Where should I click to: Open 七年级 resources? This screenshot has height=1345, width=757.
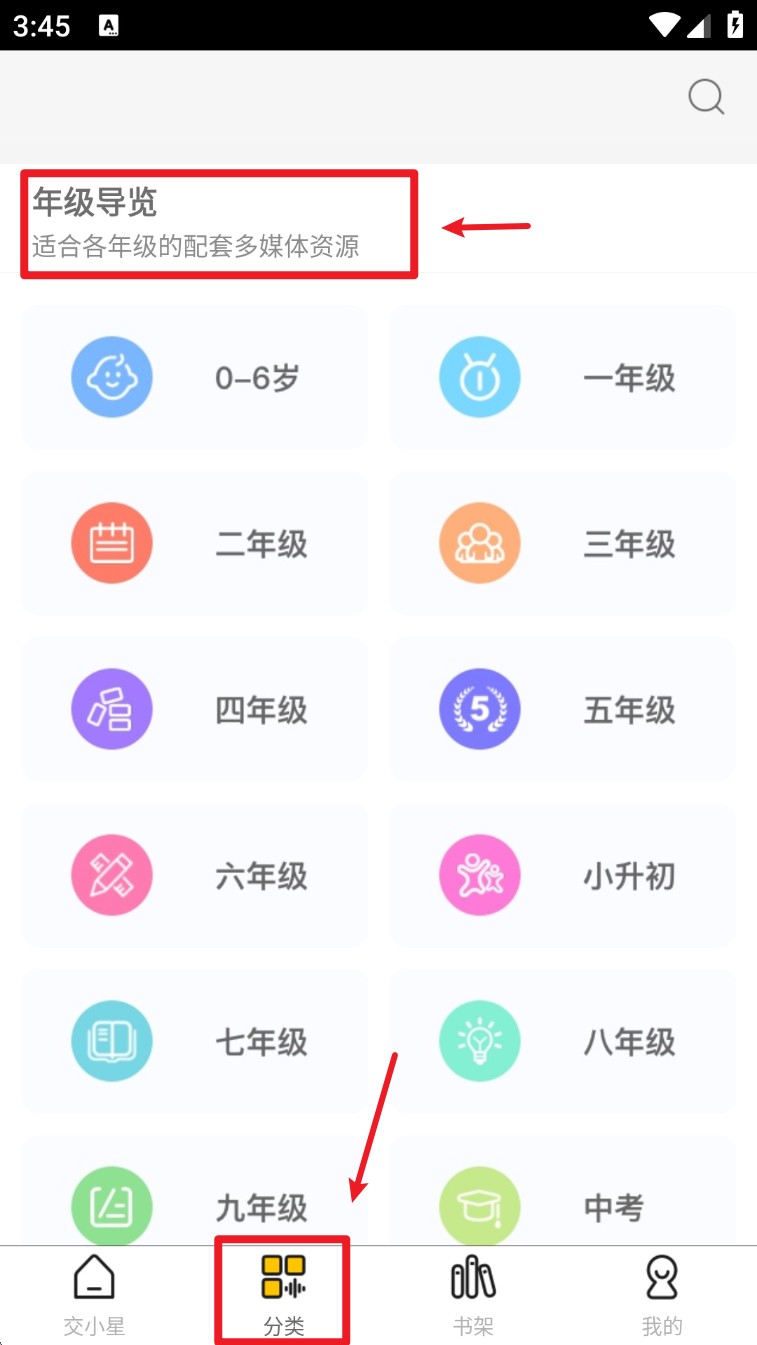click(x=194, y=1042)
